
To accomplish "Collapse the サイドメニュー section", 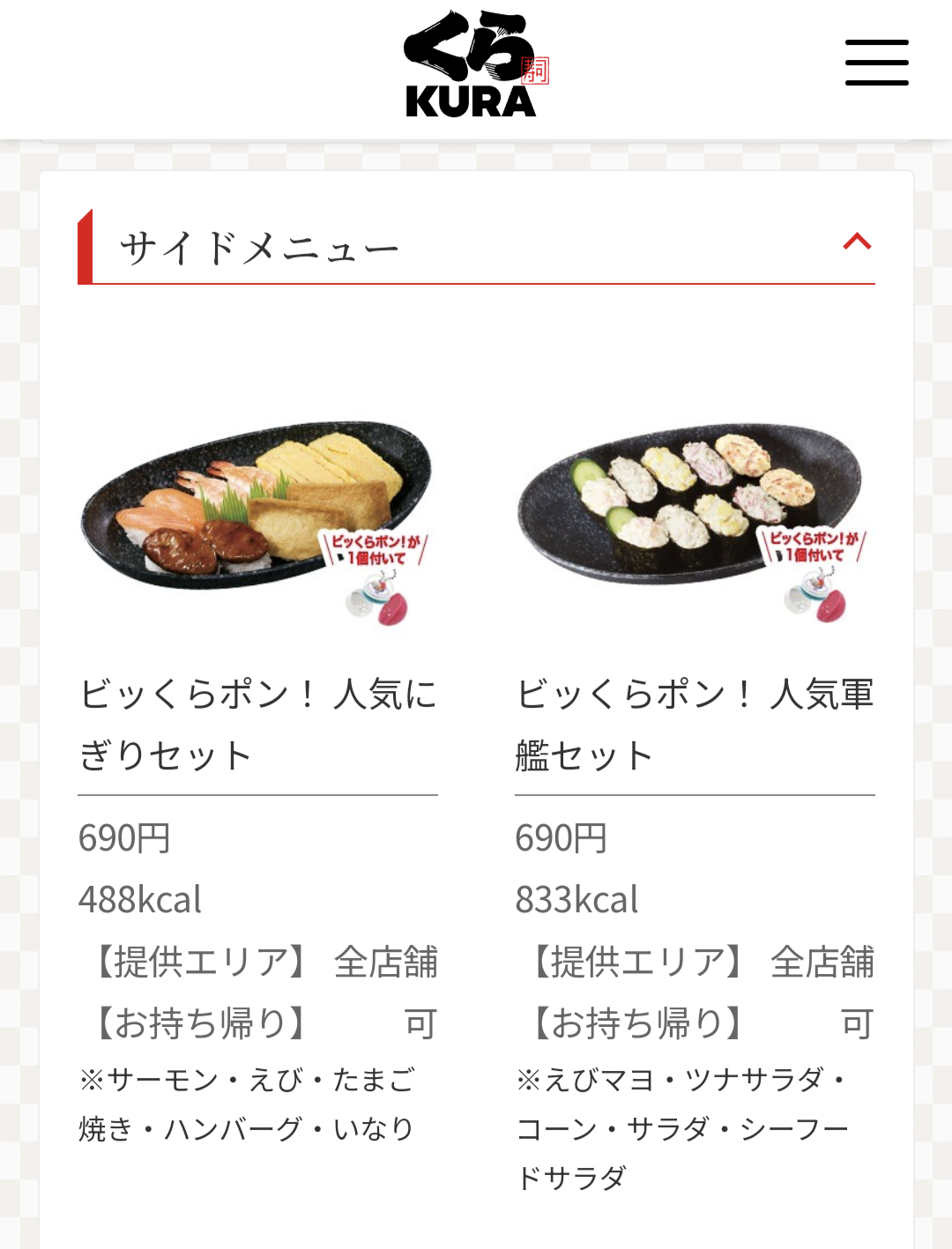I will 857,242.
